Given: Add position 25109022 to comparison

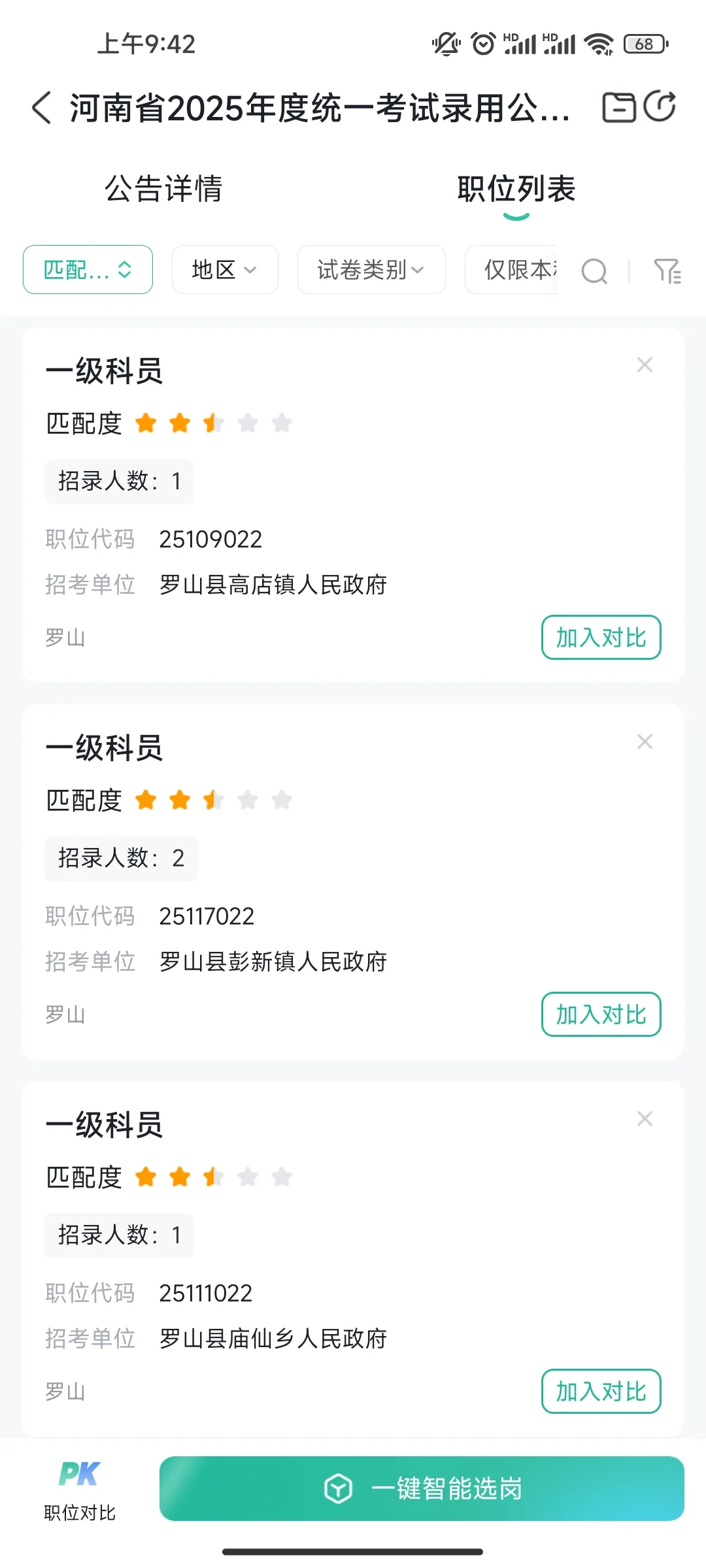Looking at the screenshot, I should click(x=601, y=638).
